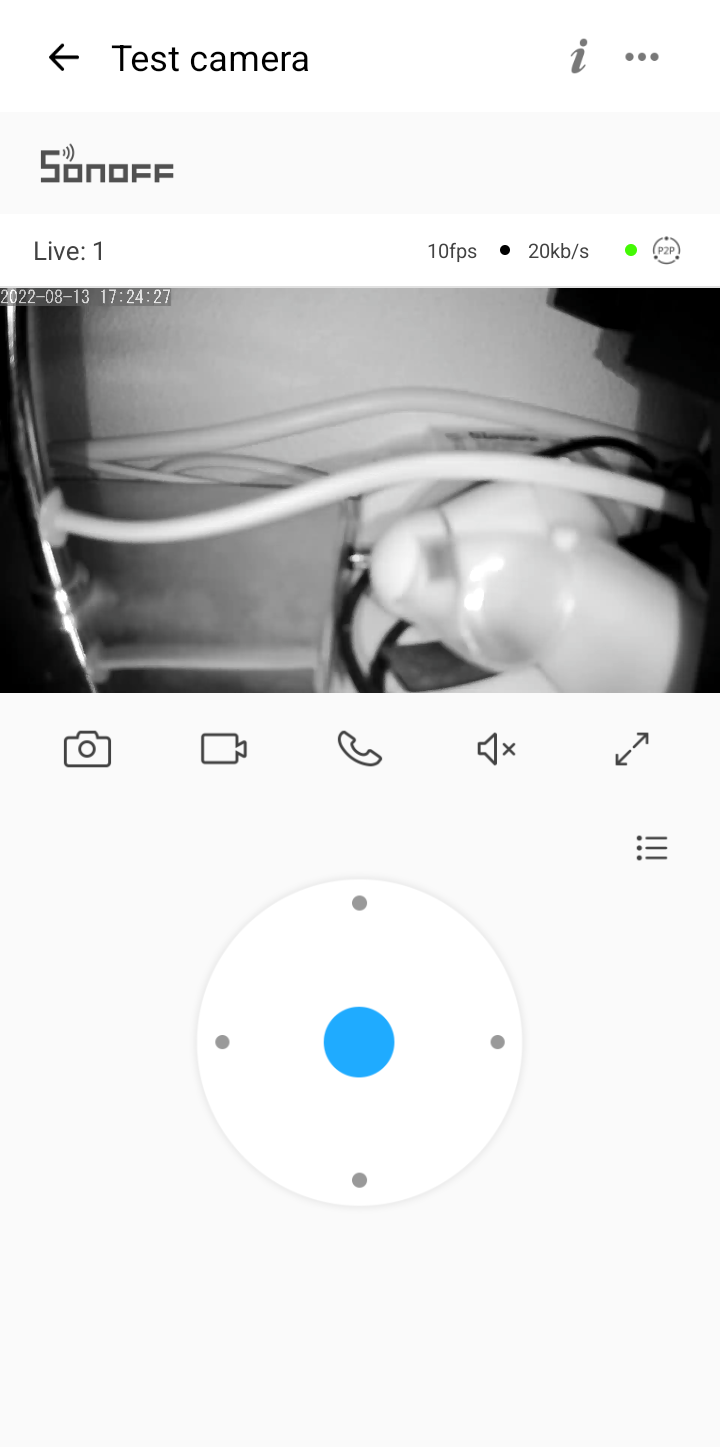This screenshot has width=720, height=1447.
Task: Tilt the camera up with the top dot
Action: click(x=360, y=903)
